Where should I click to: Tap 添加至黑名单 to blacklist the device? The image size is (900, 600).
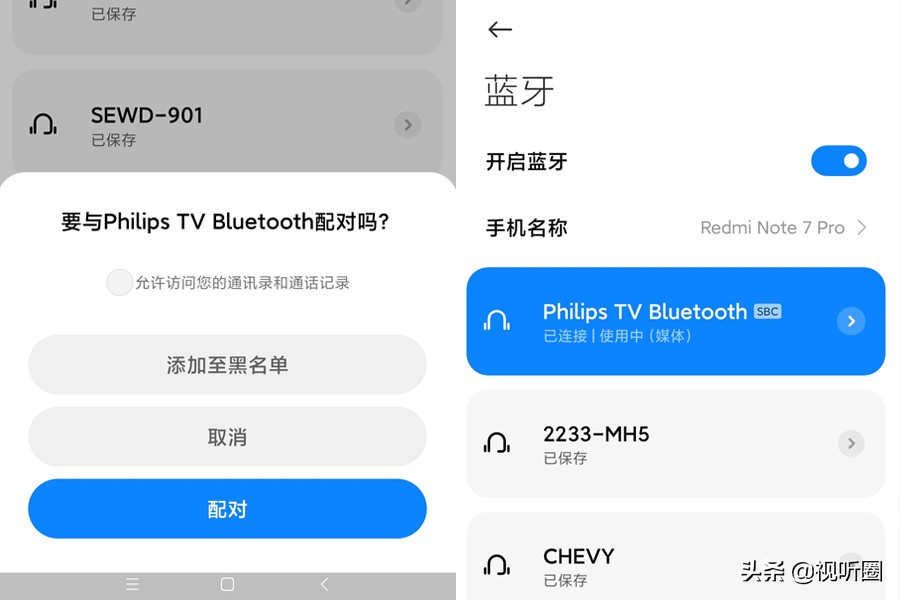point(227,365)
